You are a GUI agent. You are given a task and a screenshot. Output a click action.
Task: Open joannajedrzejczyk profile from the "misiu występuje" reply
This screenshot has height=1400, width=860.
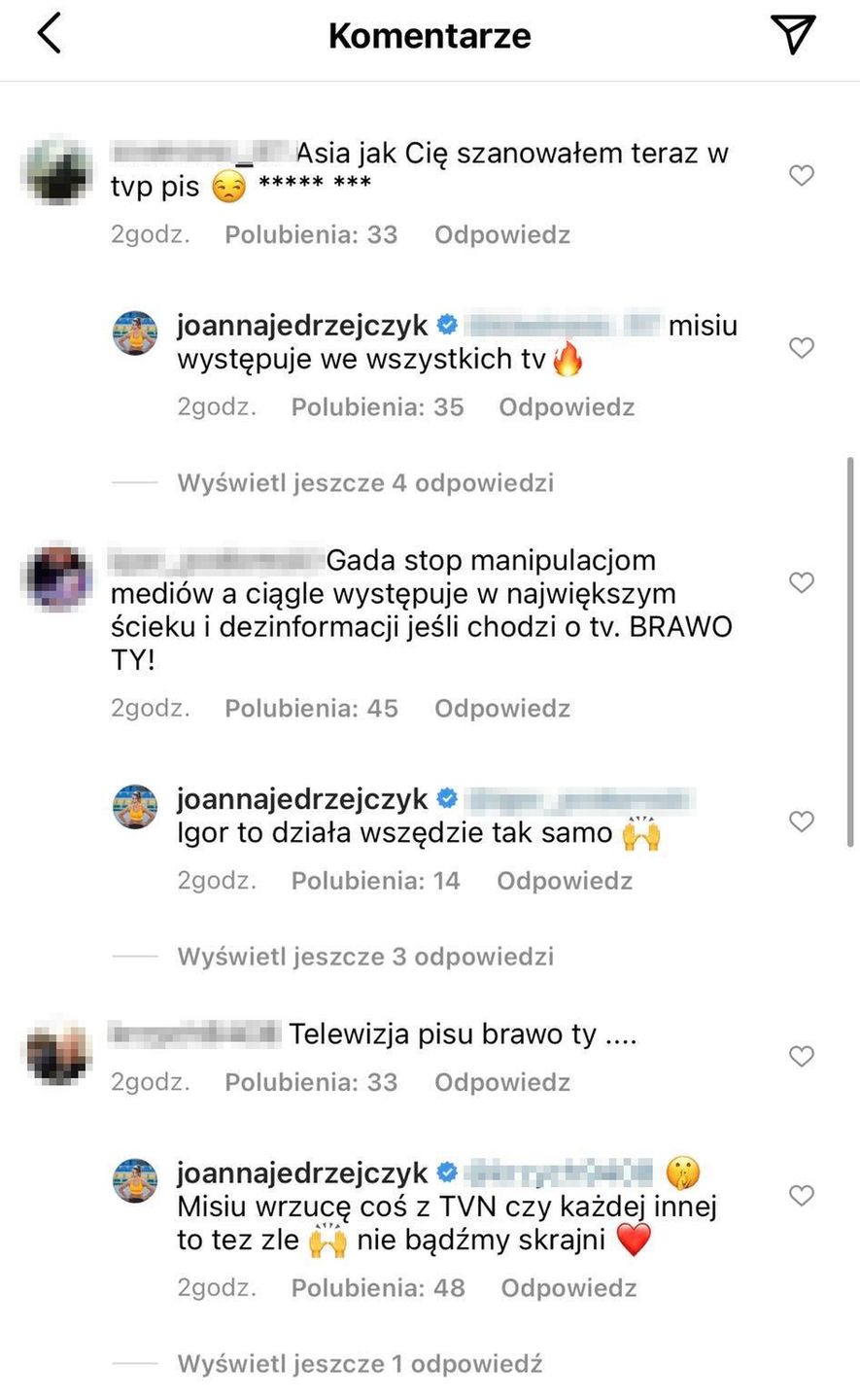[301, 326]
